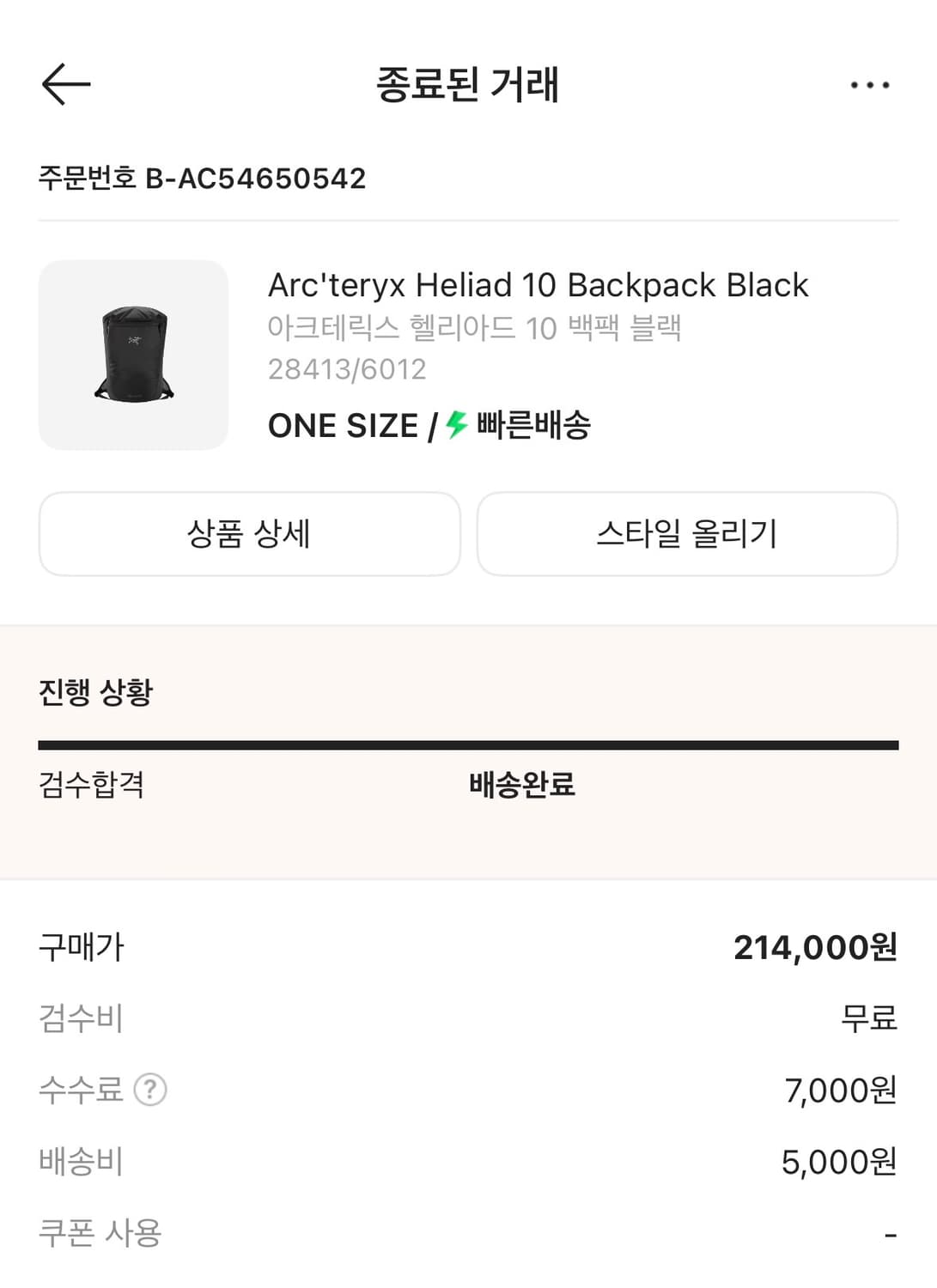Click the lightning fast delivery icon
The image size is (937, 1288).
coord(454,424)
